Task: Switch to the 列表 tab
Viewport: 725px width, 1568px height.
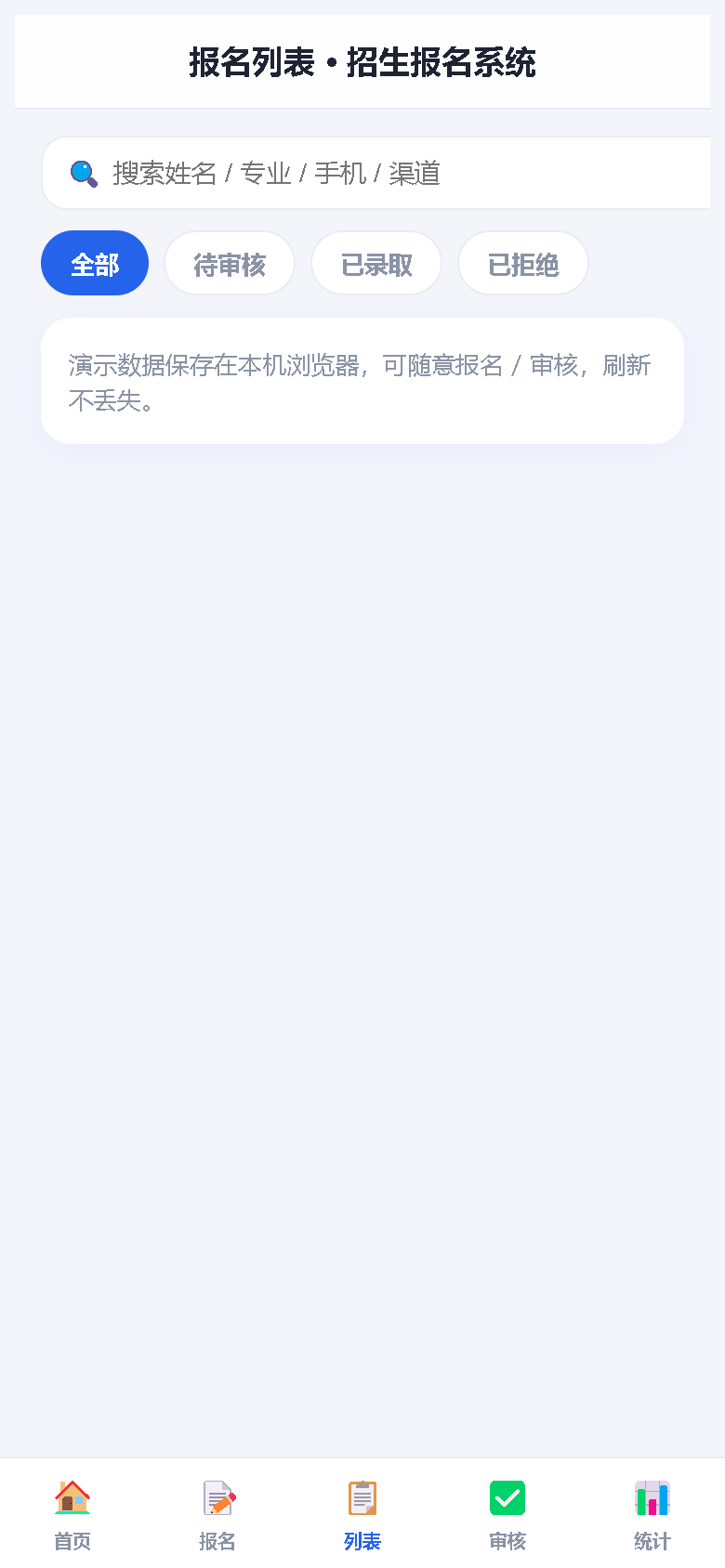Action: 362,1514
